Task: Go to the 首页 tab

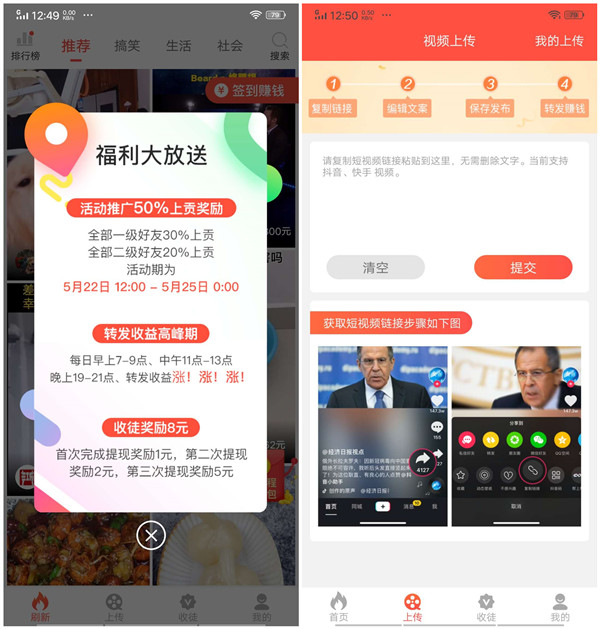Action: pos(338,607)
